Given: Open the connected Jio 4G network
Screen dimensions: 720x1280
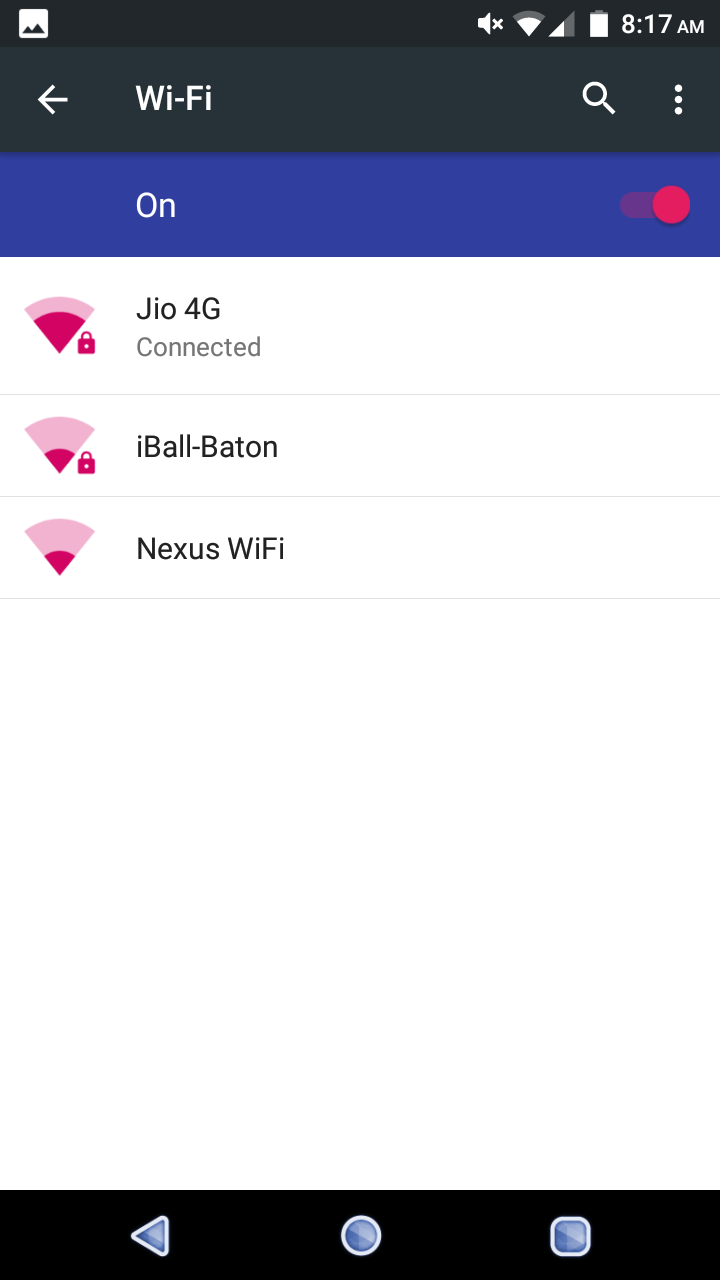Looking at the screenshot, I should (x=360, y=326).
